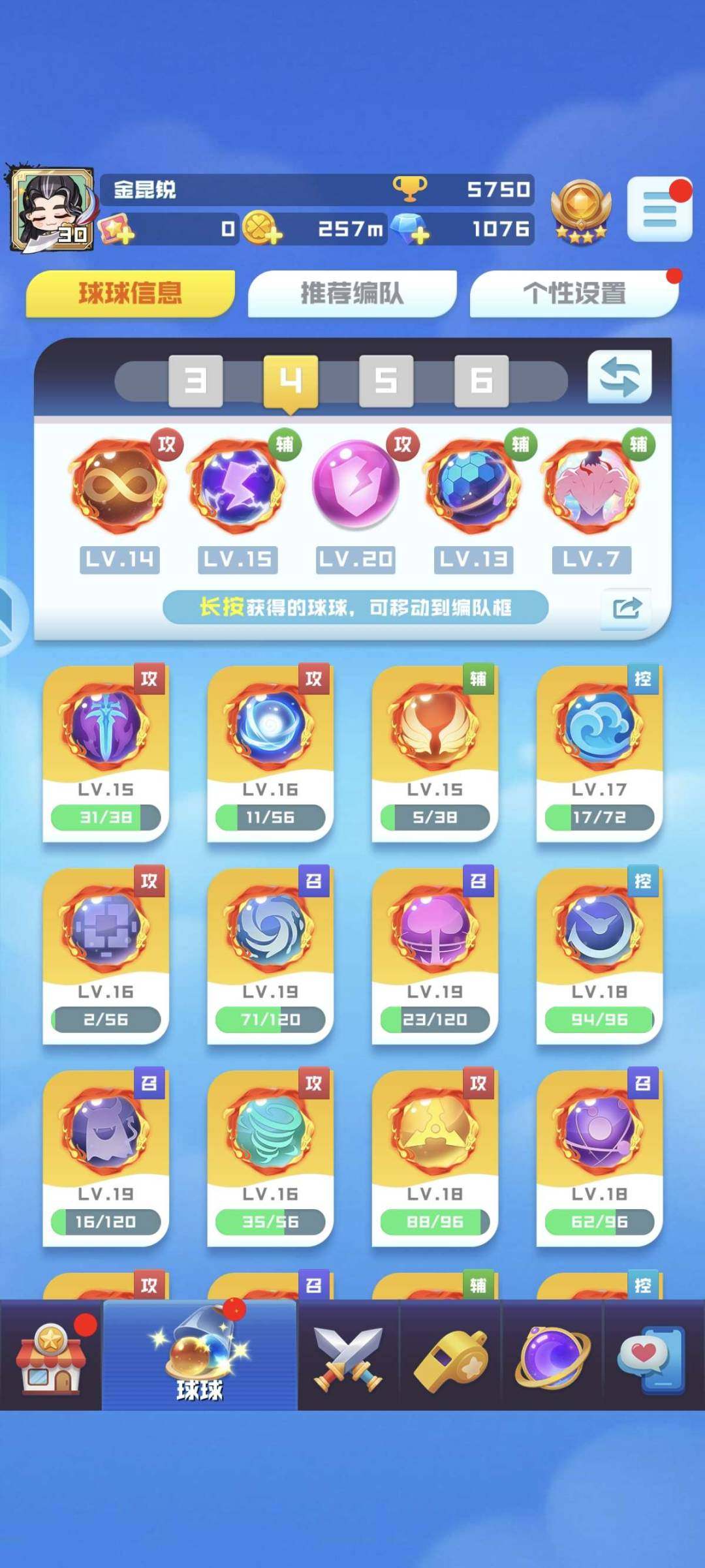Image resolution: width=705 pixels, height=1568 pixels.
Task: Open the ball card showing 71/120
Action: pyautogui.click(x=270, y=956)
